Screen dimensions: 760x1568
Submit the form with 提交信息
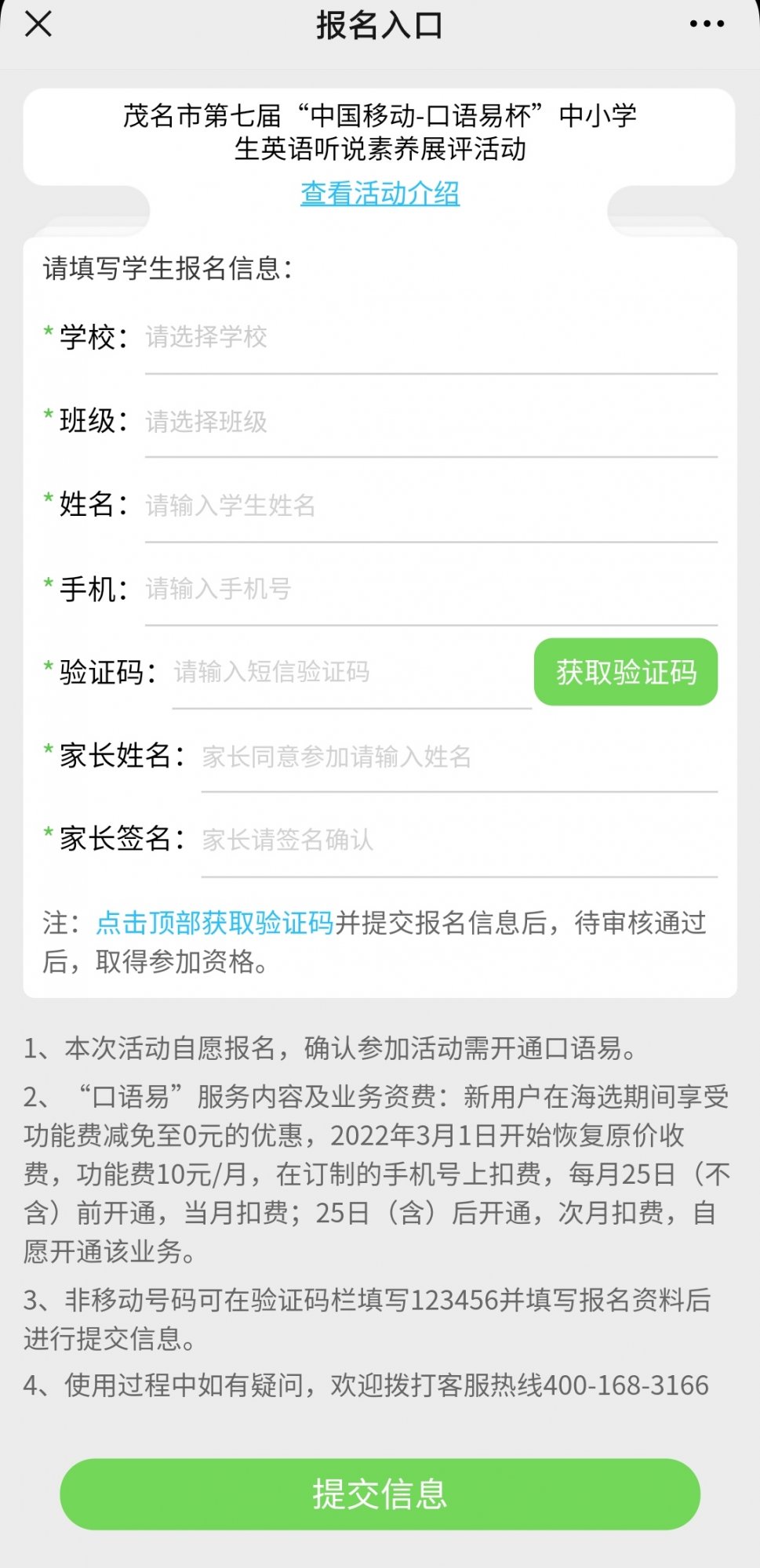tap(380, 1494)
